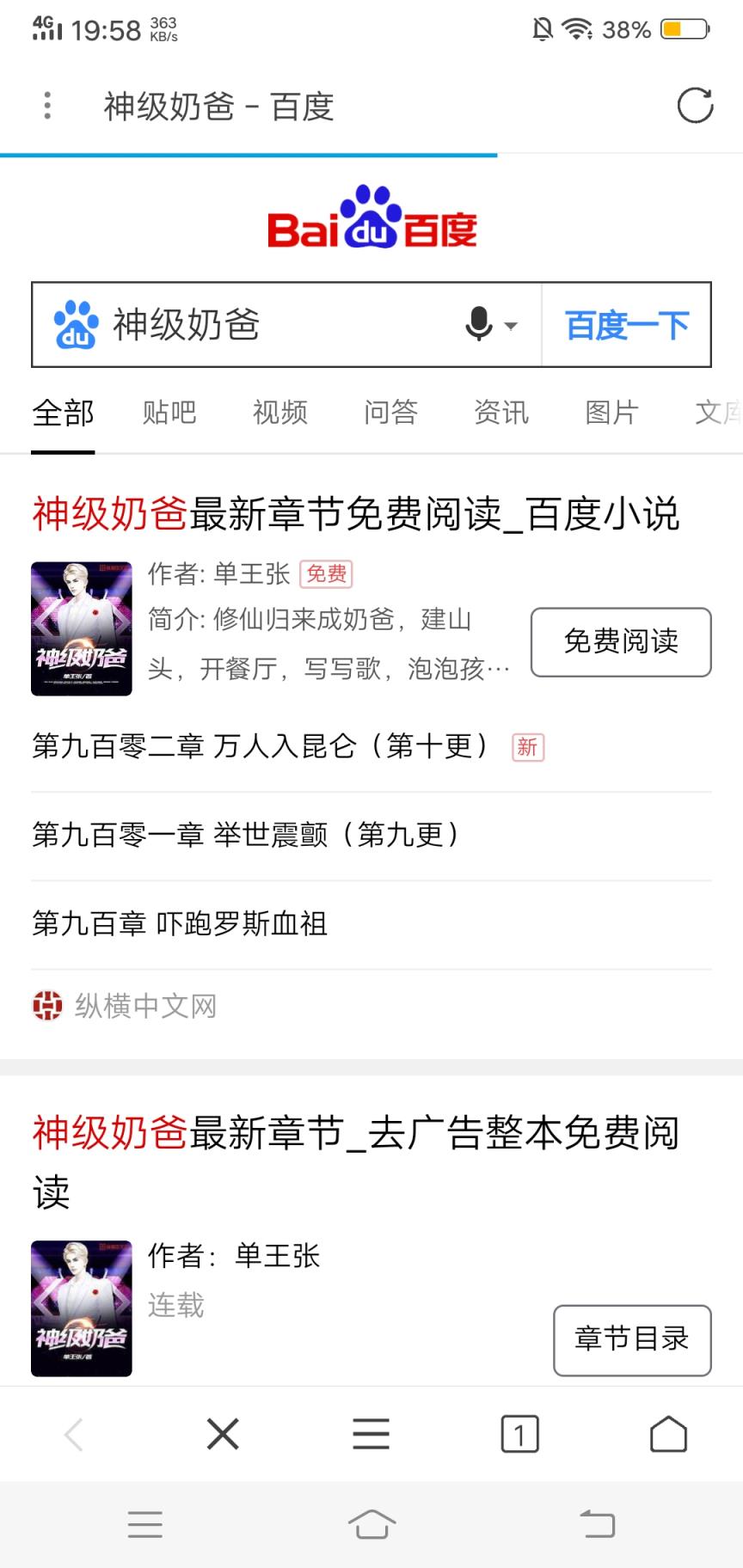Refresh the page with the reload icon
Screen dimensions: 743x1568
[x=693, y=105]
